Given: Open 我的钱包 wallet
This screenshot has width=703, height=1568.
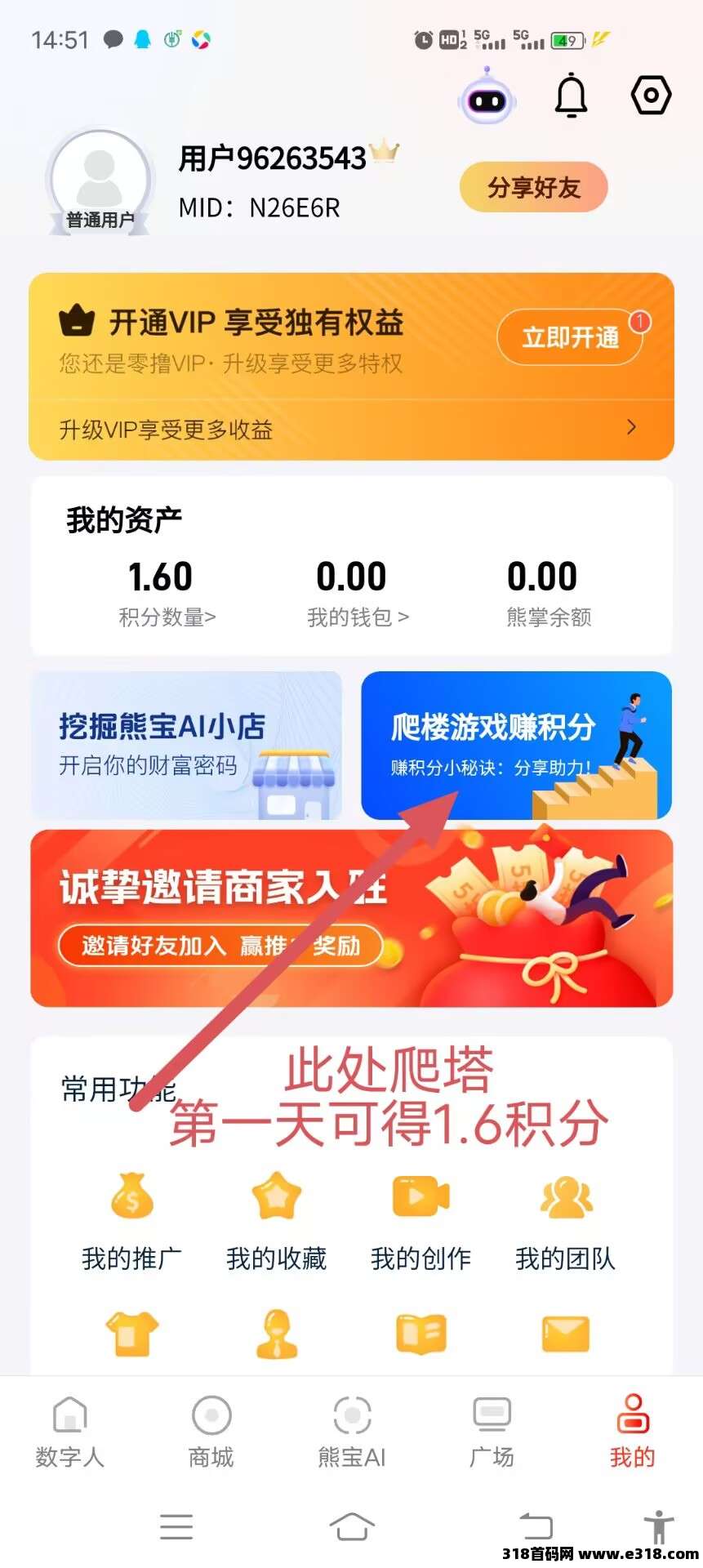Looking at the screenshot, I should [x=357, y=617].
